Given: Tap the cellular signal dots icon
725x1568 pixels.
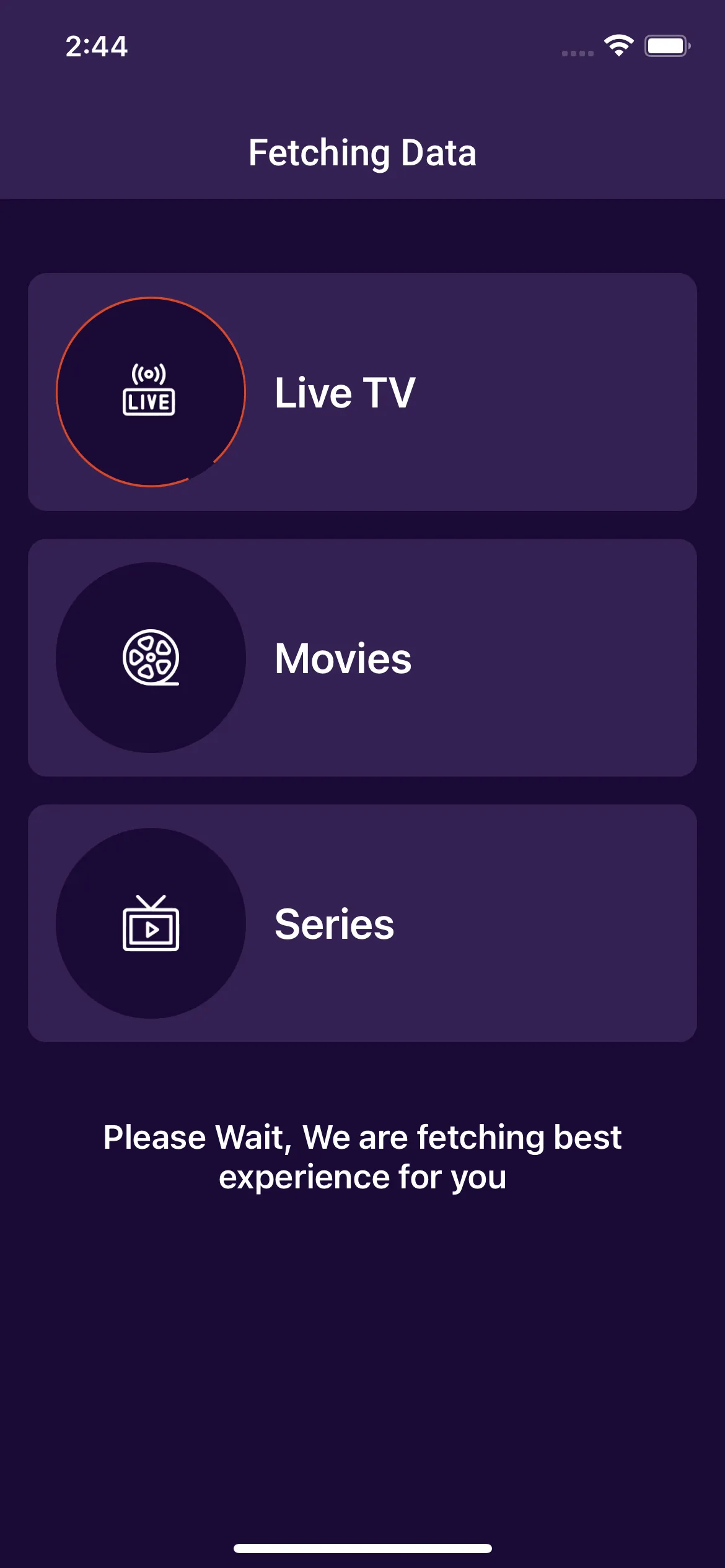Looking at the screenshot, I should pos(577,53).
